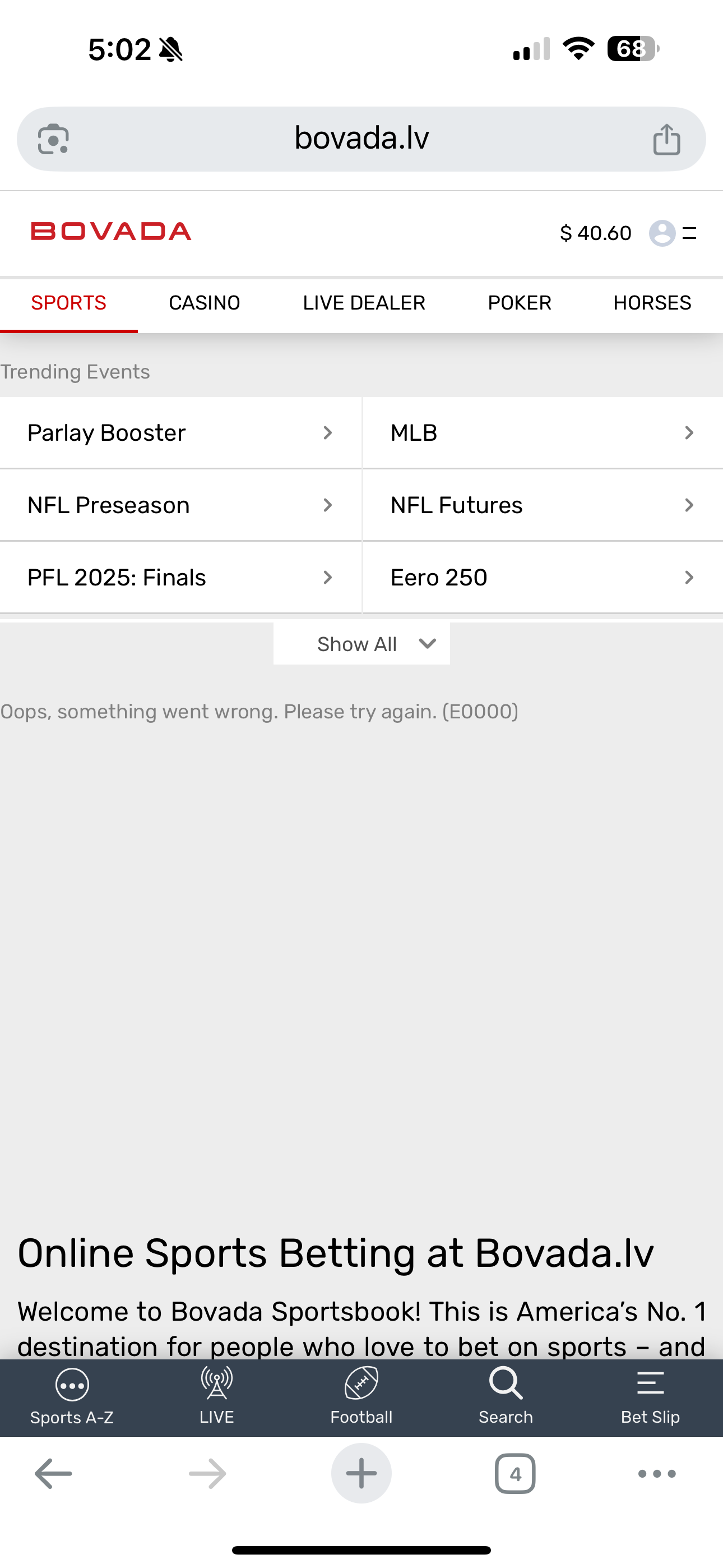Switch to the Live Dealer tab
The width and height of the screenshot is (723, 1568).
[x=363, y=302]
